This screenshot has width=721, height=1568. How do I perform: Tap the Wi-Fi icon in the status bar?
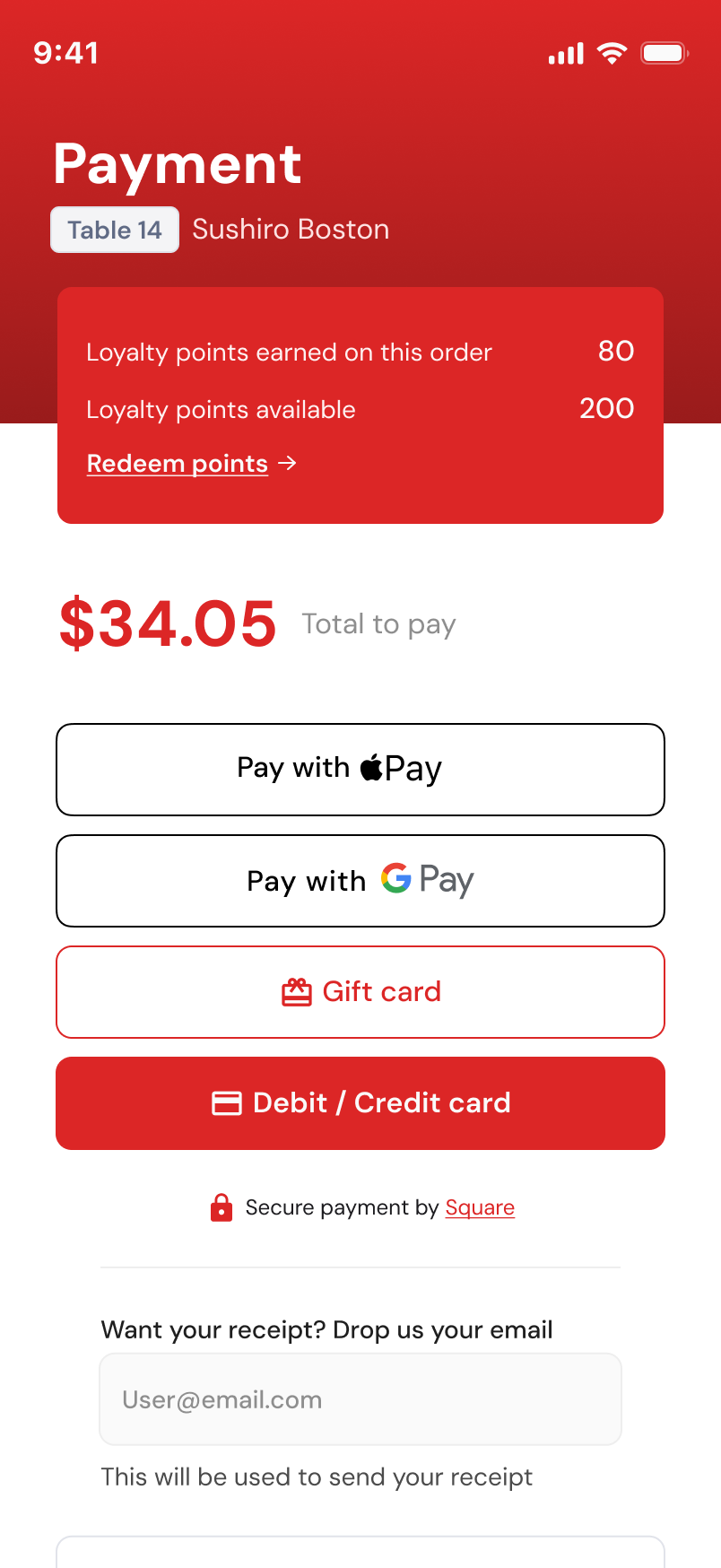[x=612, y=54]
